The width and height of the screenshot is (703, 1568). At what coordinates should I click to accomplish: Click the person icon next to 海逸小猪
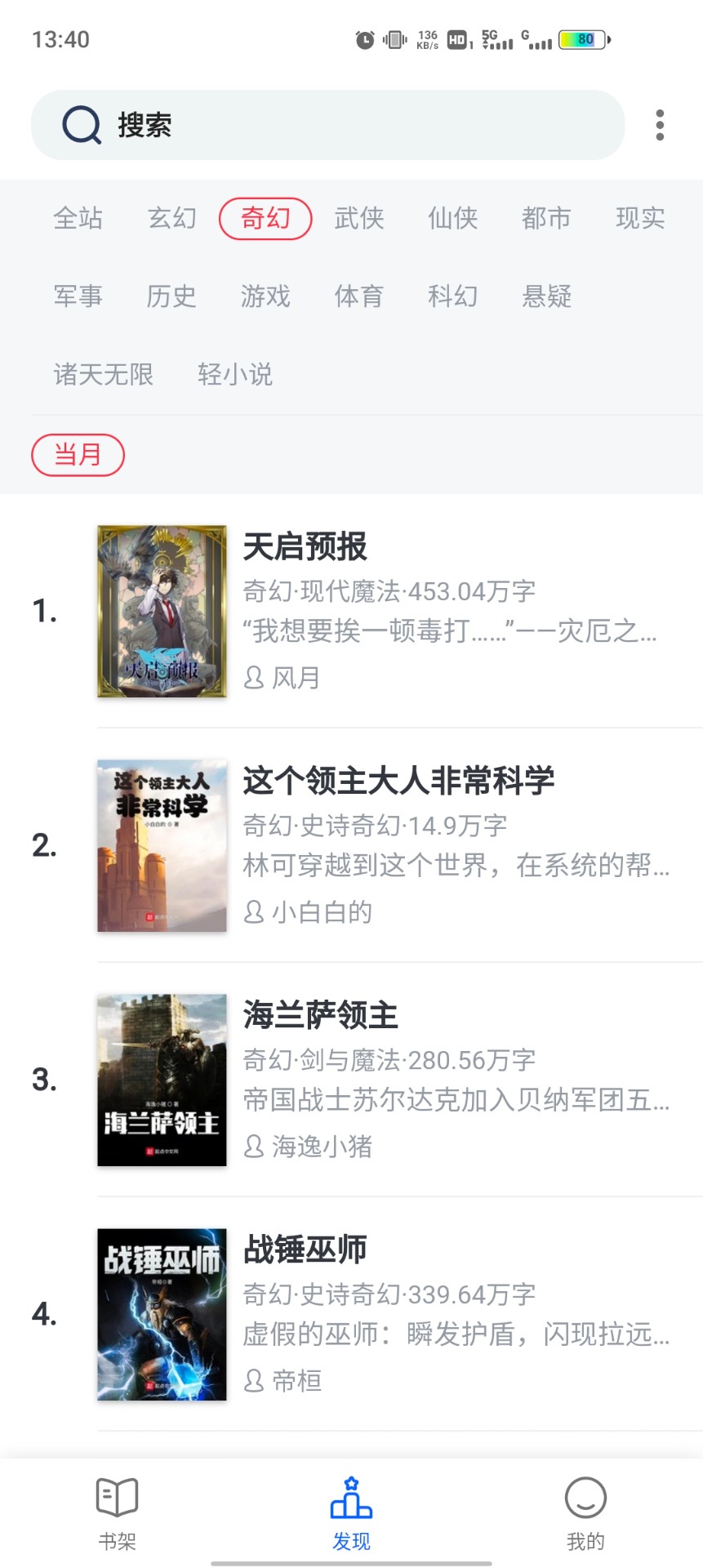(x=254, y=1147)
